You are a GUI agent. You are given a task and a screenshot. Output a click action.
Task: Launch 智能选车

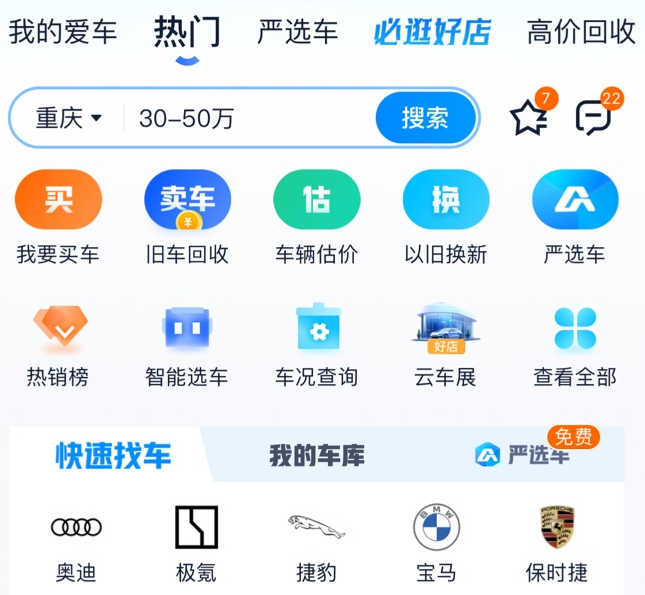[x=187, y=345]
